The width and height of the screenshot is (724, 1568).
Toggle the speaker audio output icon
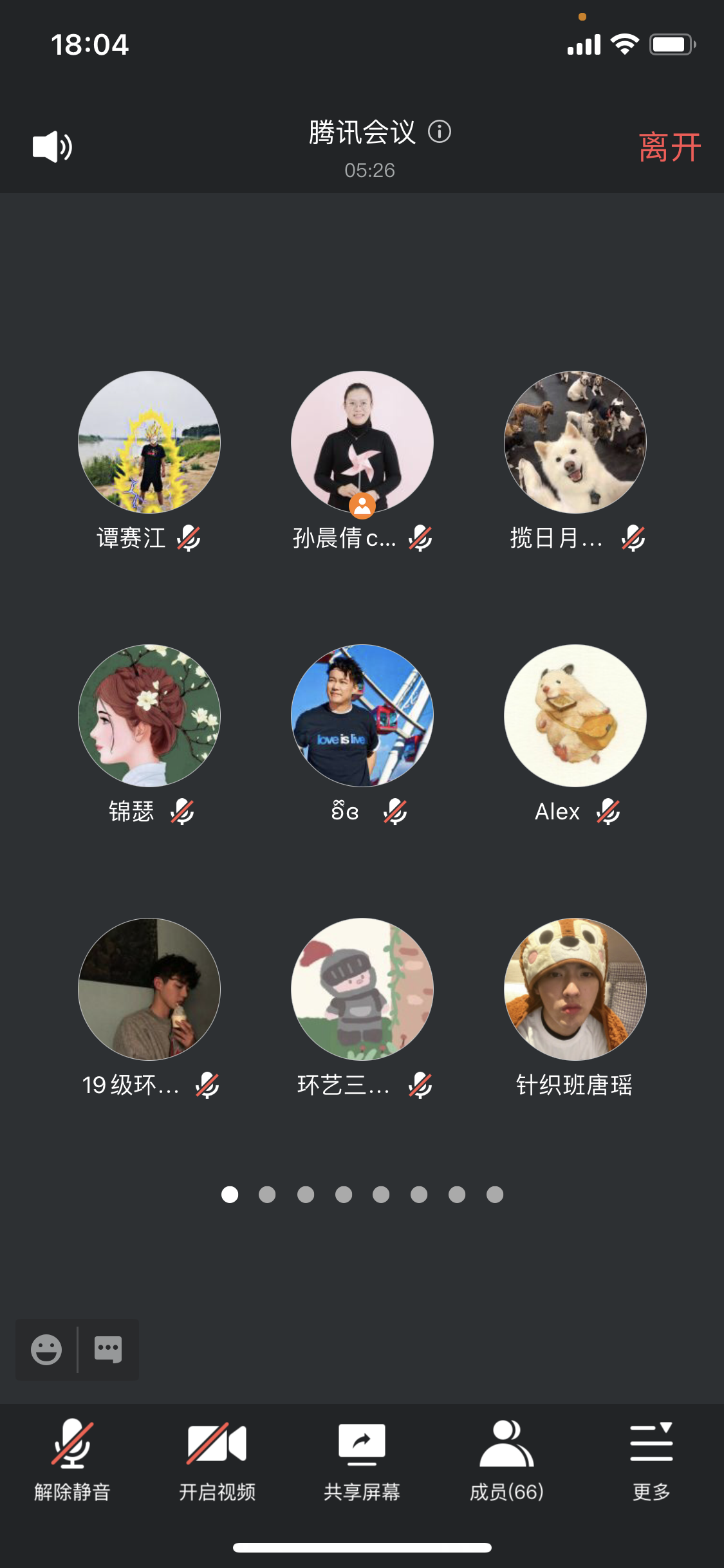click(52, 147)
